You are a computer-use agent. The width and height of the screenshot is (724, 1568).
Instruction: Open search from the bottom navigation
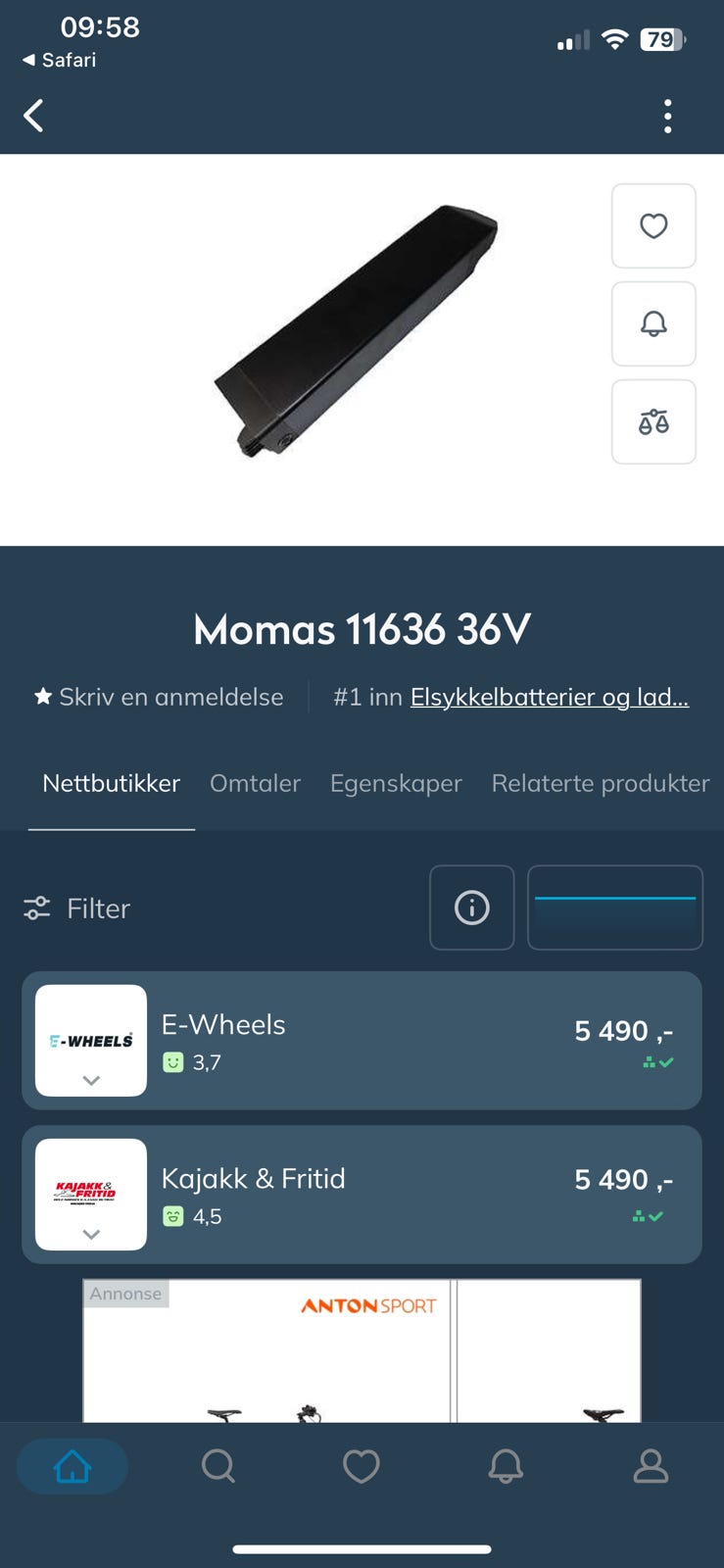(217, 1466)
